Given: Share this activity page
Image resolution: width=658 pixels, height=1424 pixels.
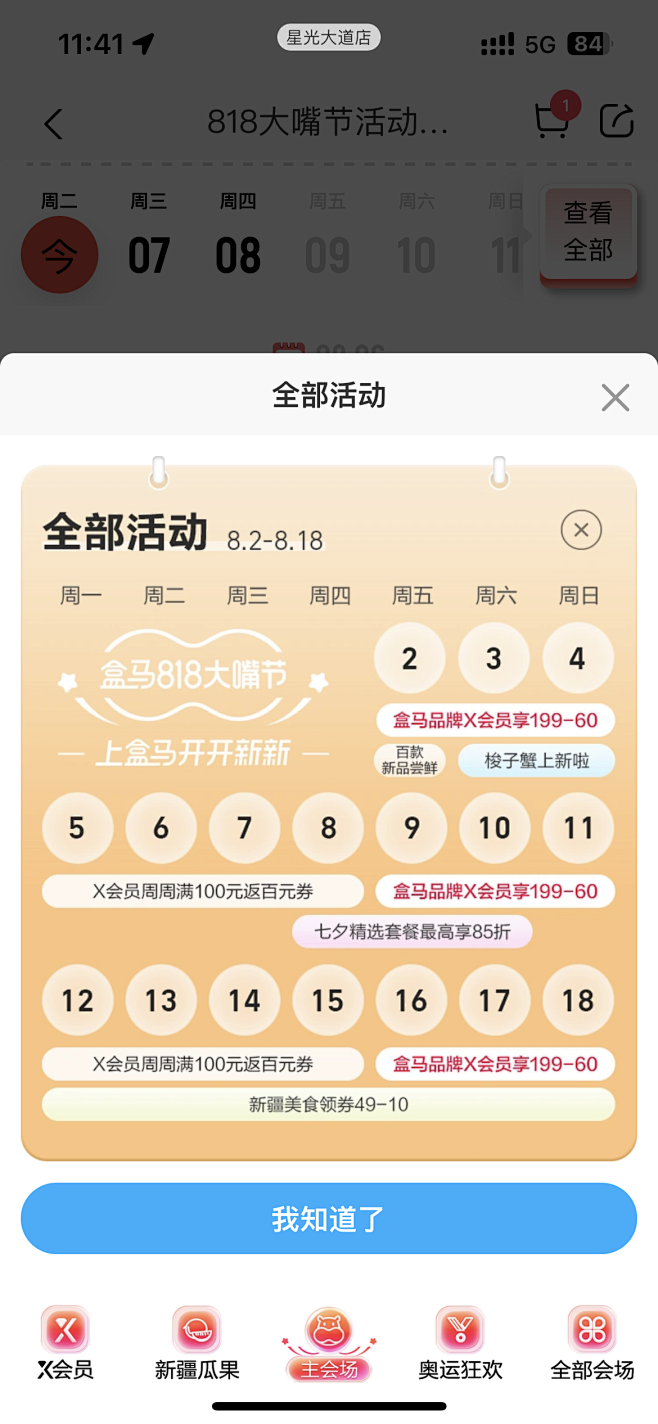Looking at the screenshot, I should 617,121.
